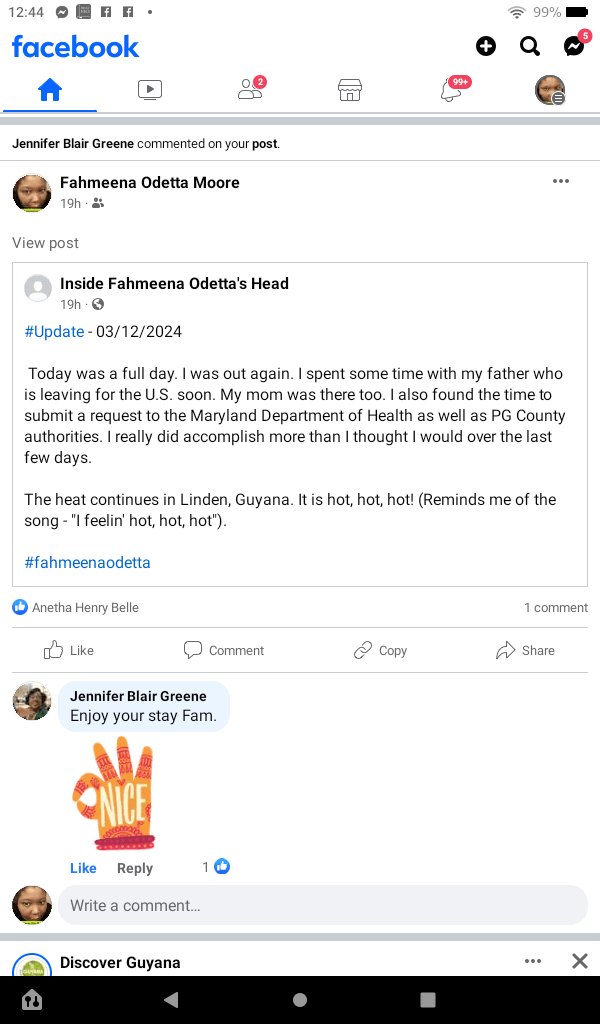The image size is (600, 1024).
Task: Reply to Jennifer Blair Greene's comment
Action: (x=135, y=868)
